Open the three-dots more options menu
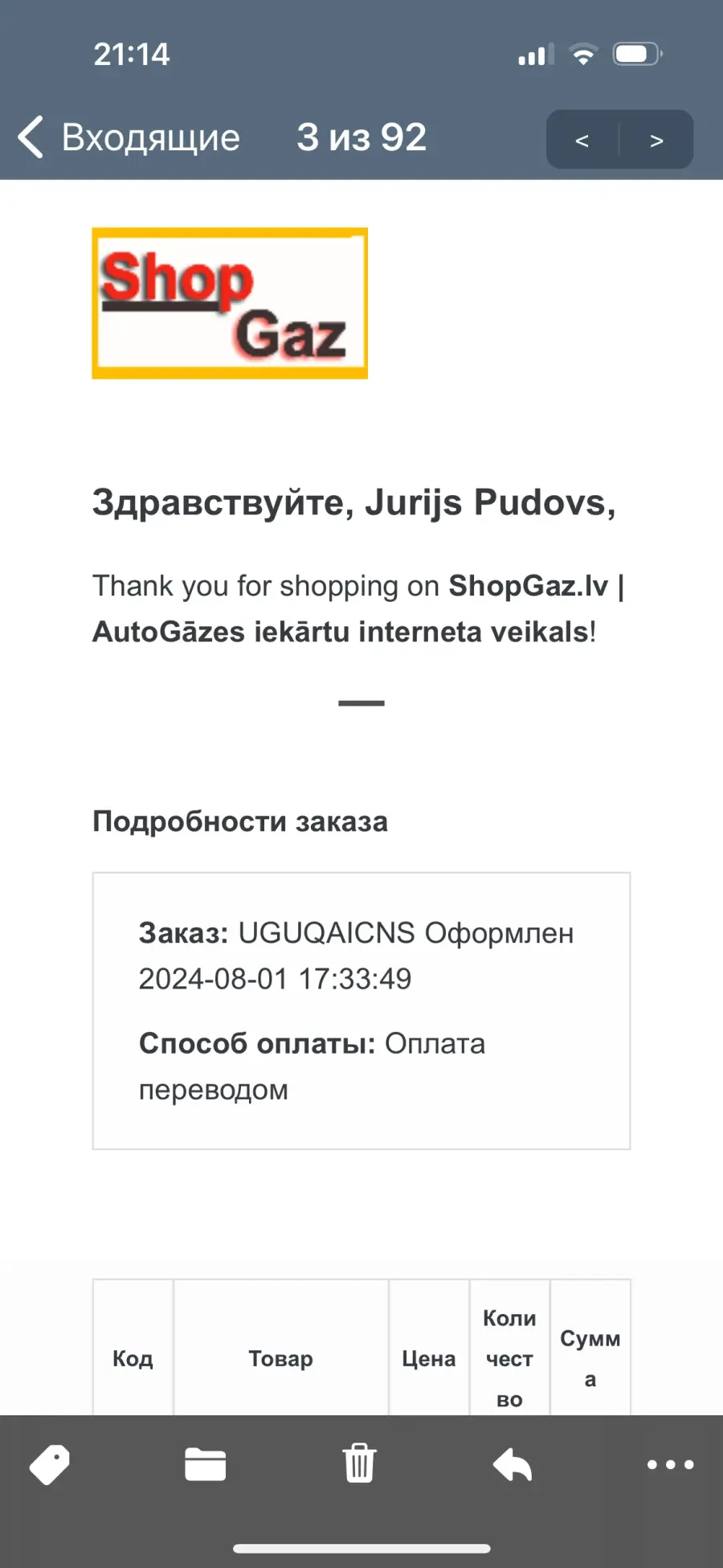 tap(670, 1464)
